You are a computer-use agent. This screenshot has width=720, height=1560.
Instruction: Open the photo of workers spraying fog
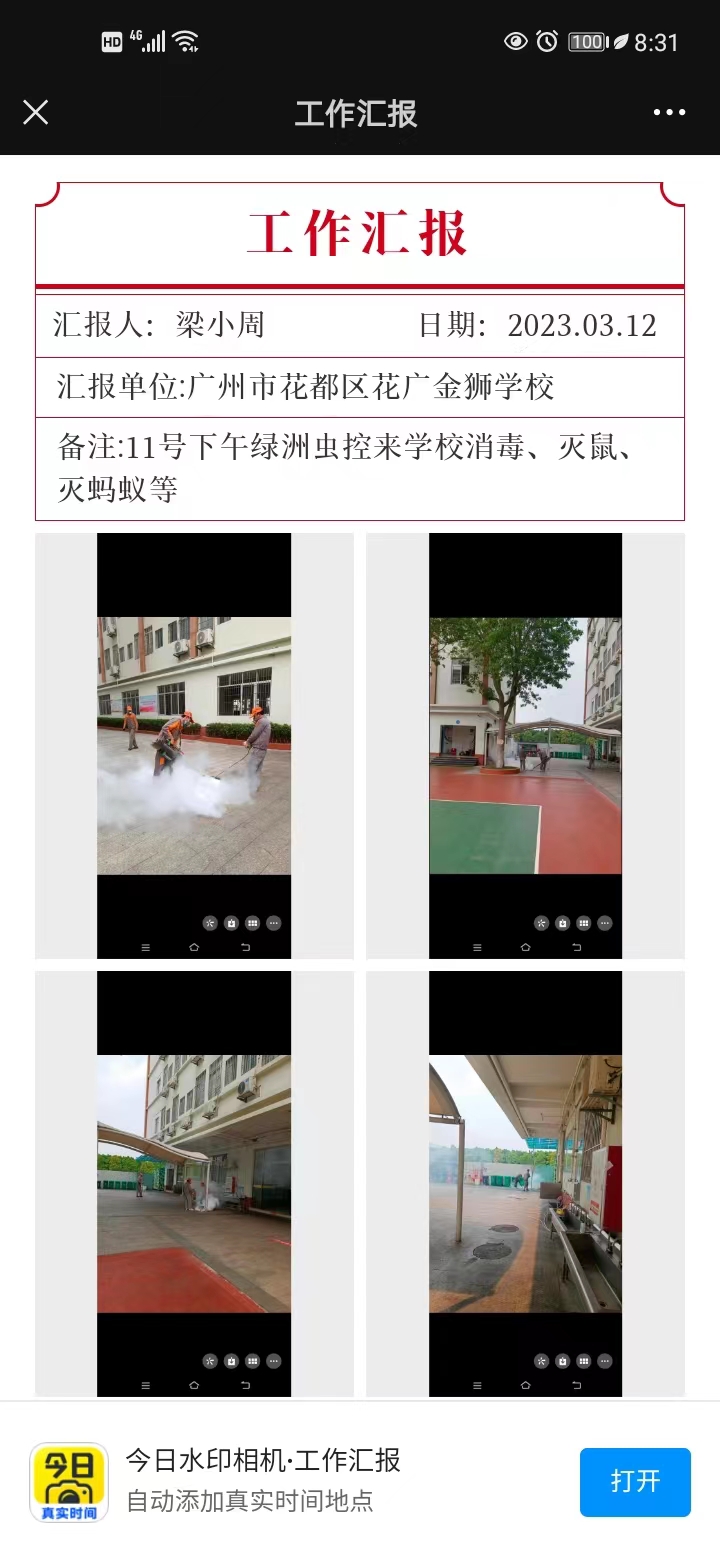[x=194, y=746]
